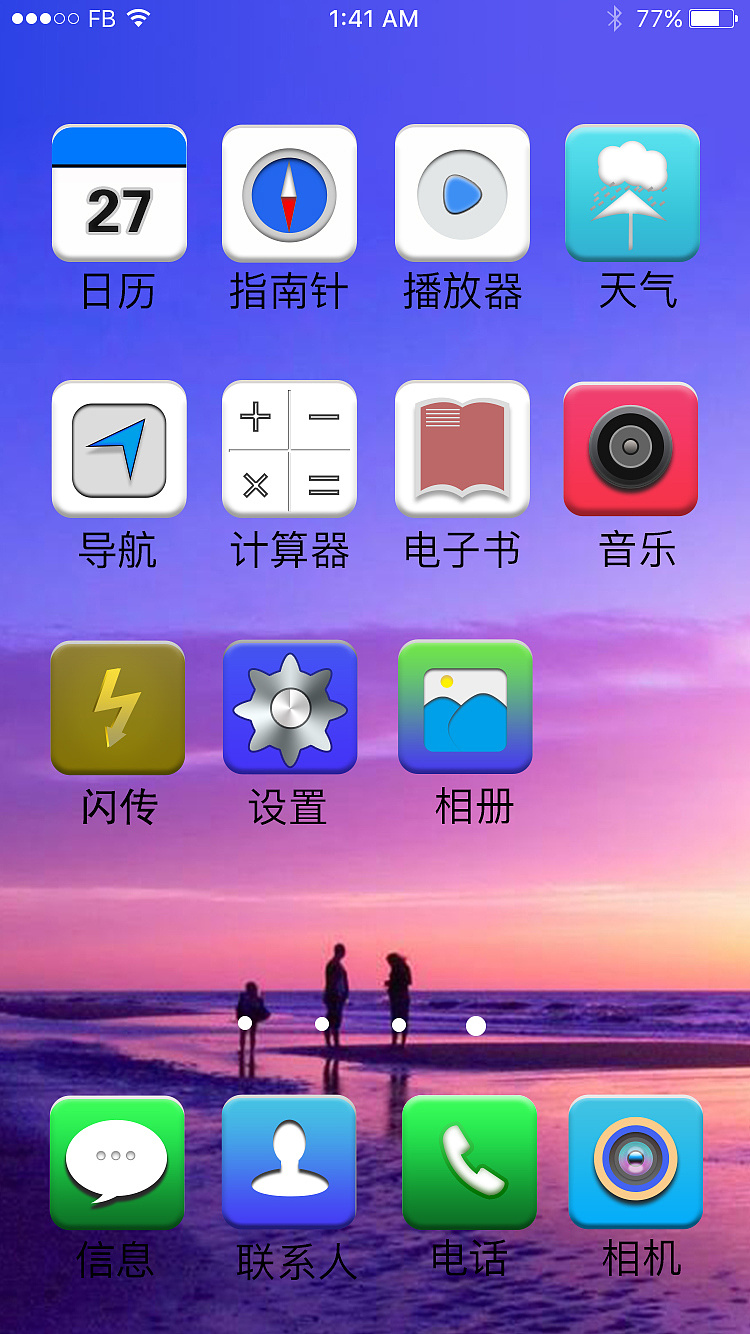The width and height of the screenshot is (750, 1334).
Task: Open 联系人 contacts in the dock
Action: click(x=289, y=1163)
